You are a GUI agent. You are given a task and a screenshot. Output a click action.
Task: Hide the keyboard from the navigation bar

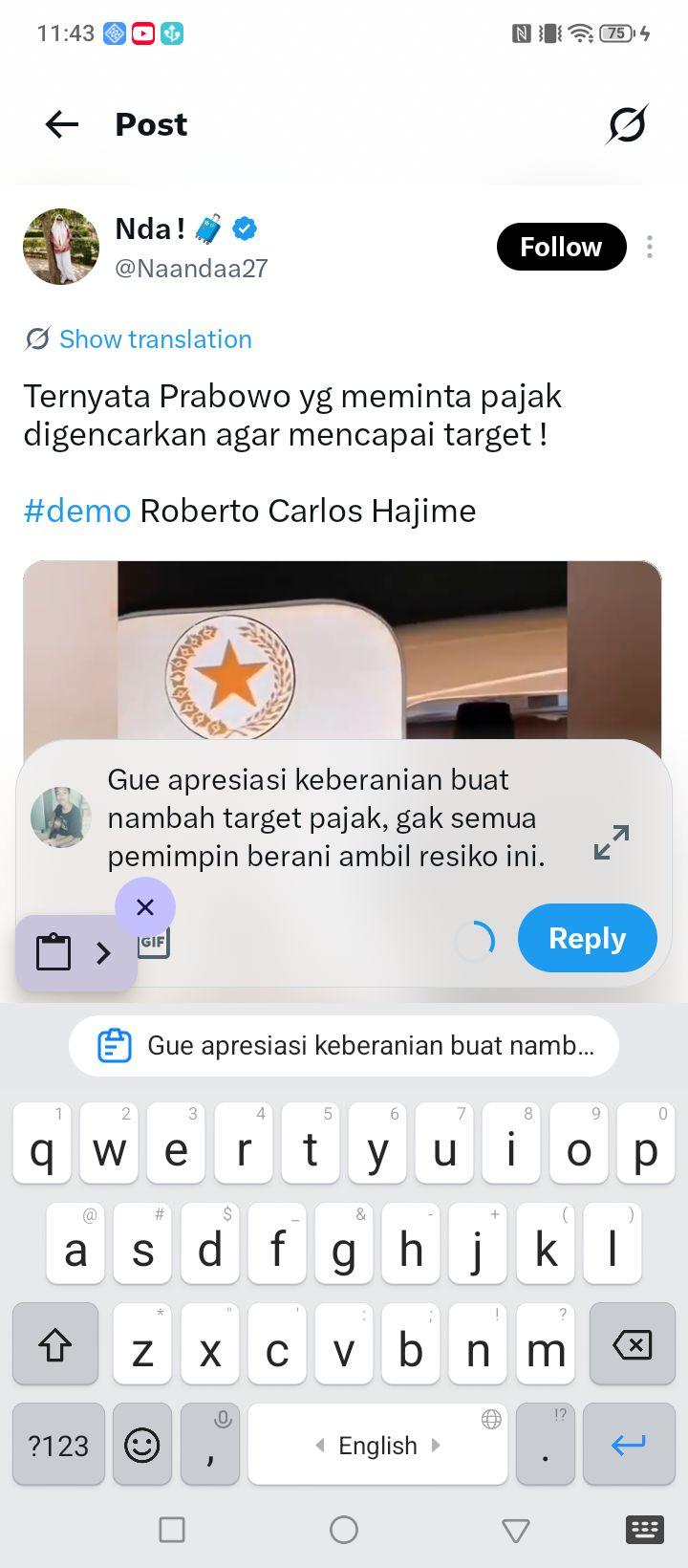(516, 1530)
